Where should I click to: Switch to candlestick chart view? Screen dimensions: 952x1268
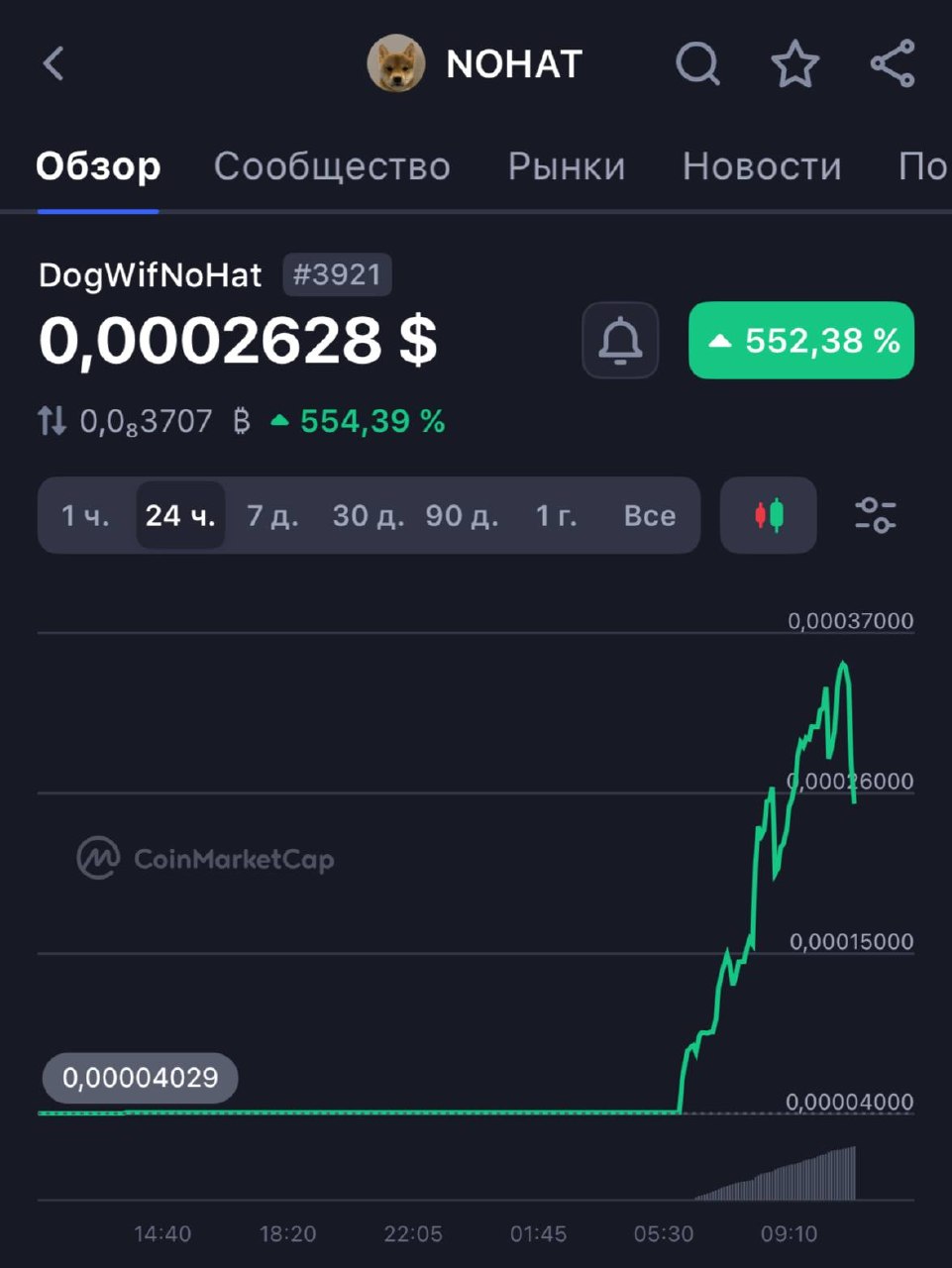coord(769,516)
